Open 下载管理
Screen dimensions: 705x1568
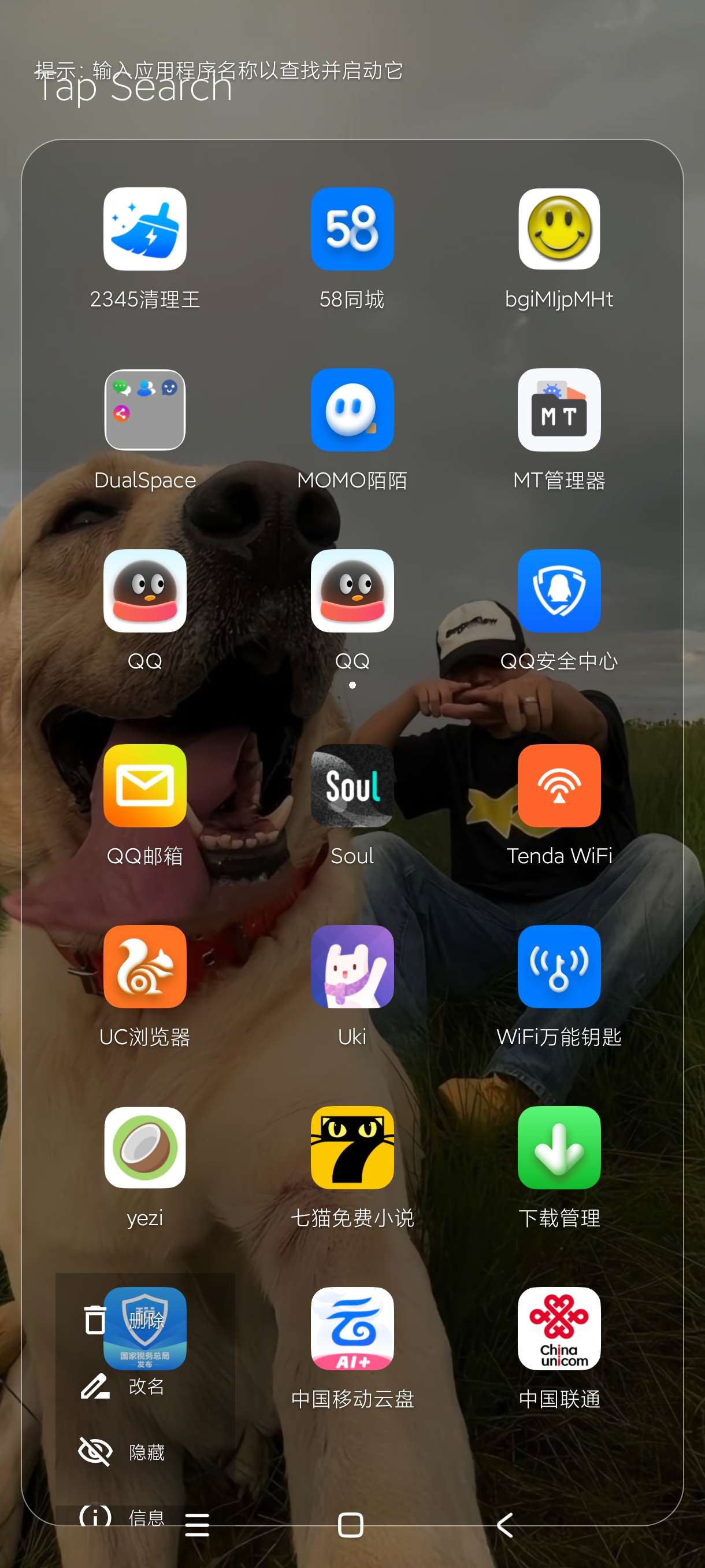point(559,1148)
